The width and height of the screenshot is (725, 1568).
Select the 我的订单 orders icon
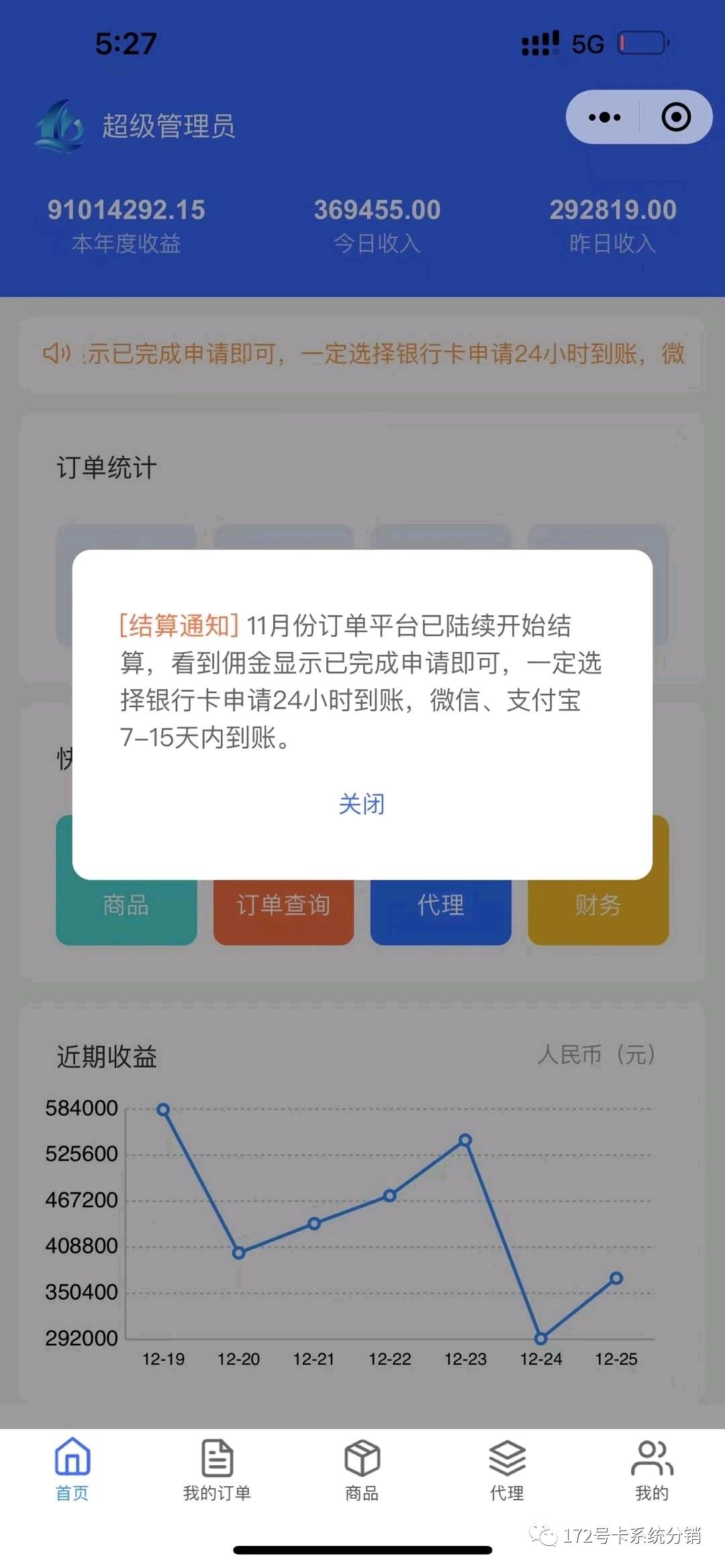[216, 1461]
